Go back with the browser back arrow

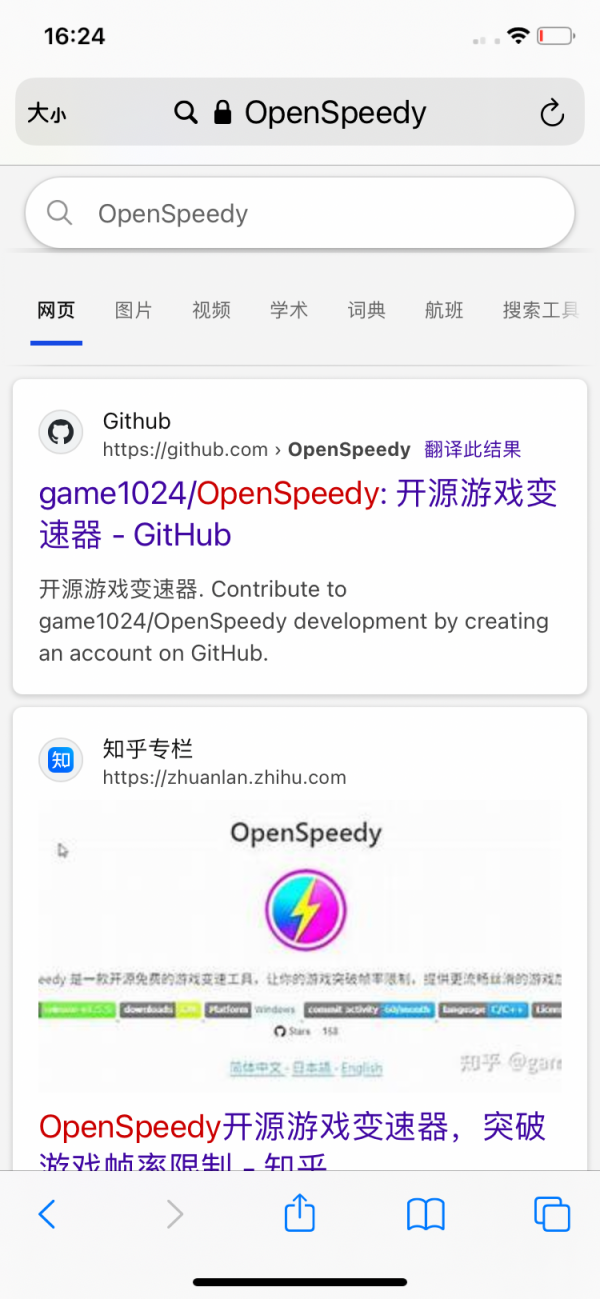[x=47, y=1214]
